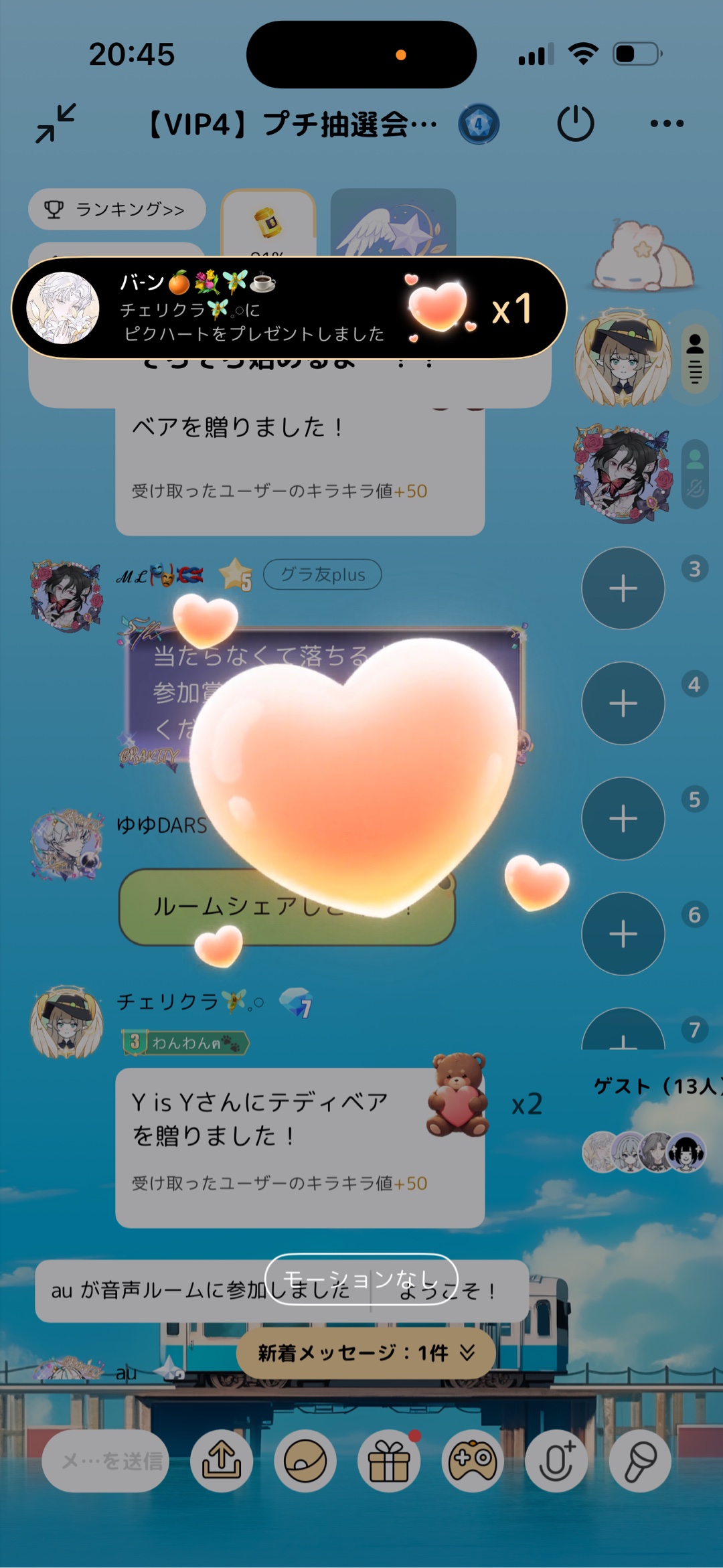This screenshot has height=1568, width=723.
Task: Open the emoji sticker button in the bottom bar
Action: click(305, 1461)
